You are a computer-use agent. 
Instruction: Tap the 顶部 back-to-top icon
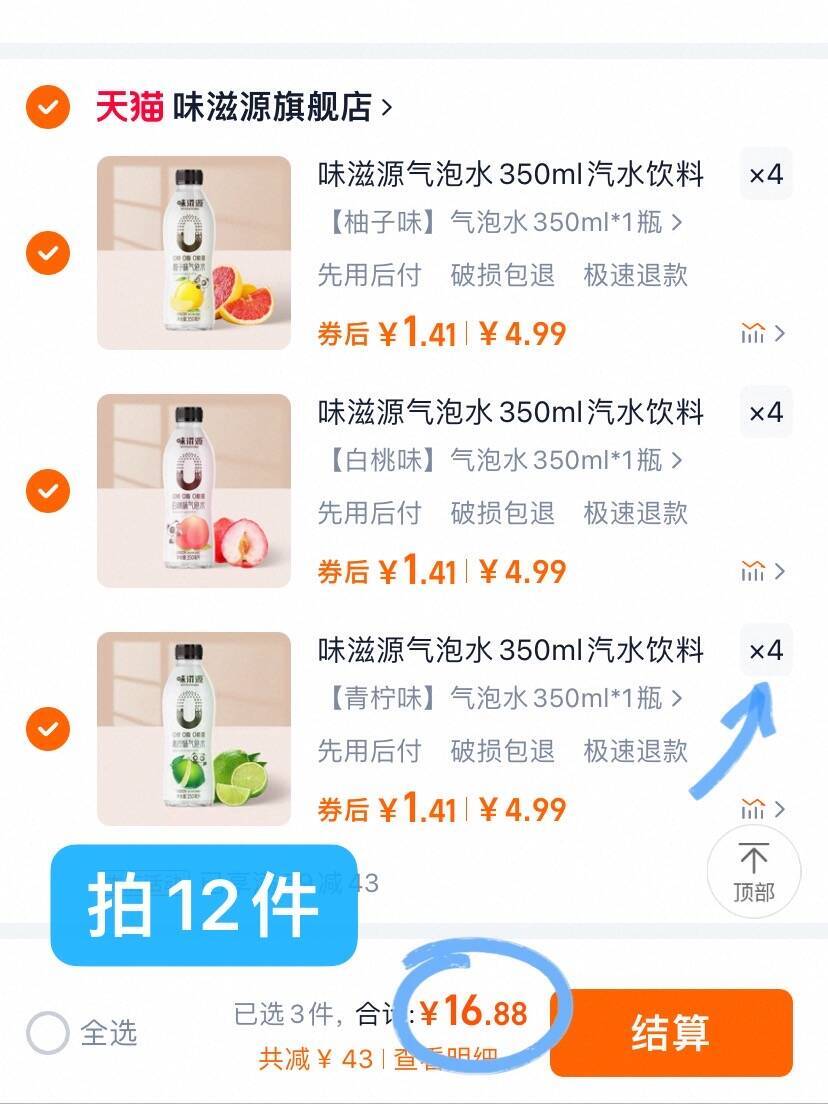coord(754,871)
